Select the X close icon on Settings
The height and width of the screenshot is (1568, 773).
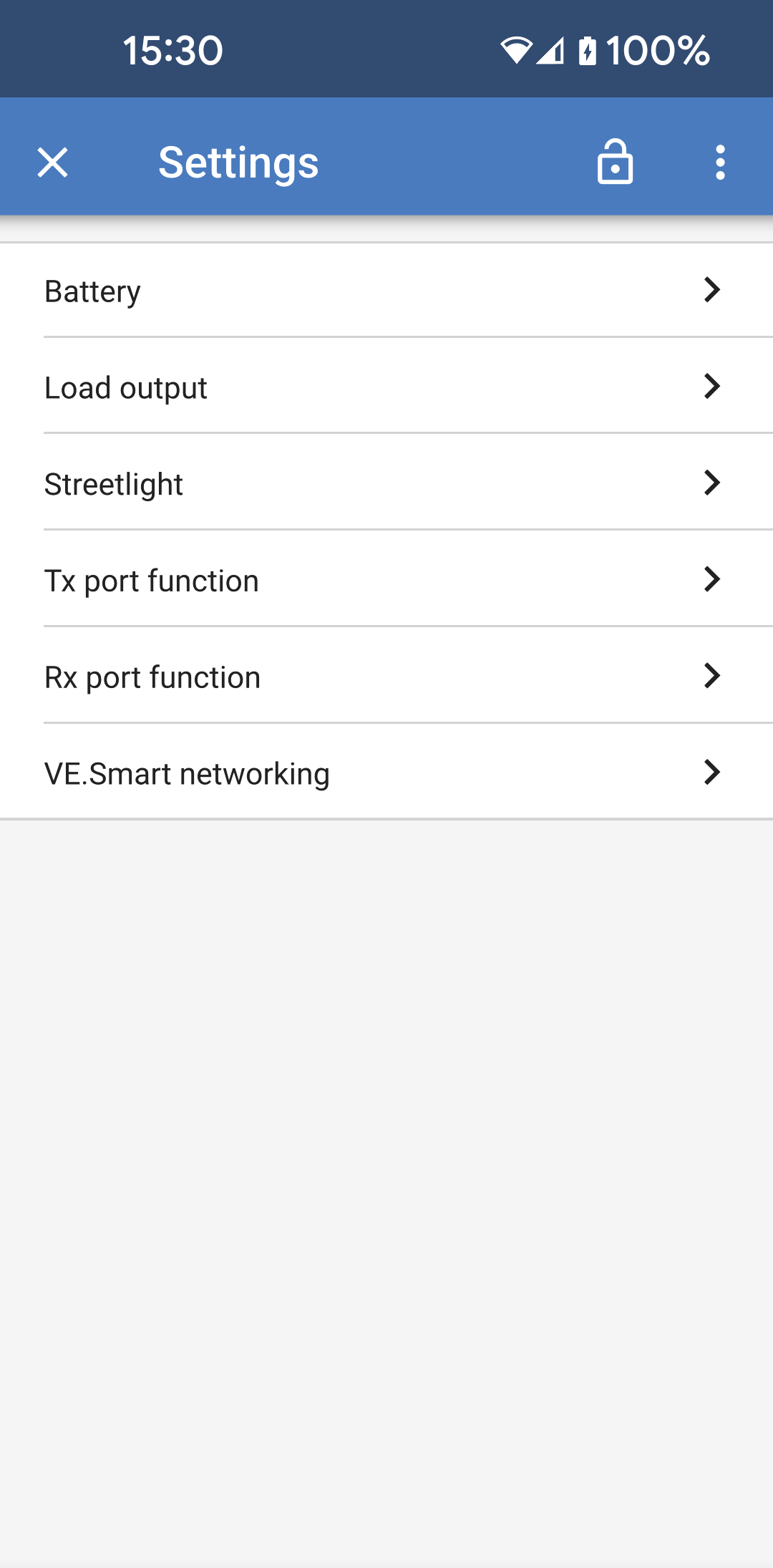tap(52, 163)
